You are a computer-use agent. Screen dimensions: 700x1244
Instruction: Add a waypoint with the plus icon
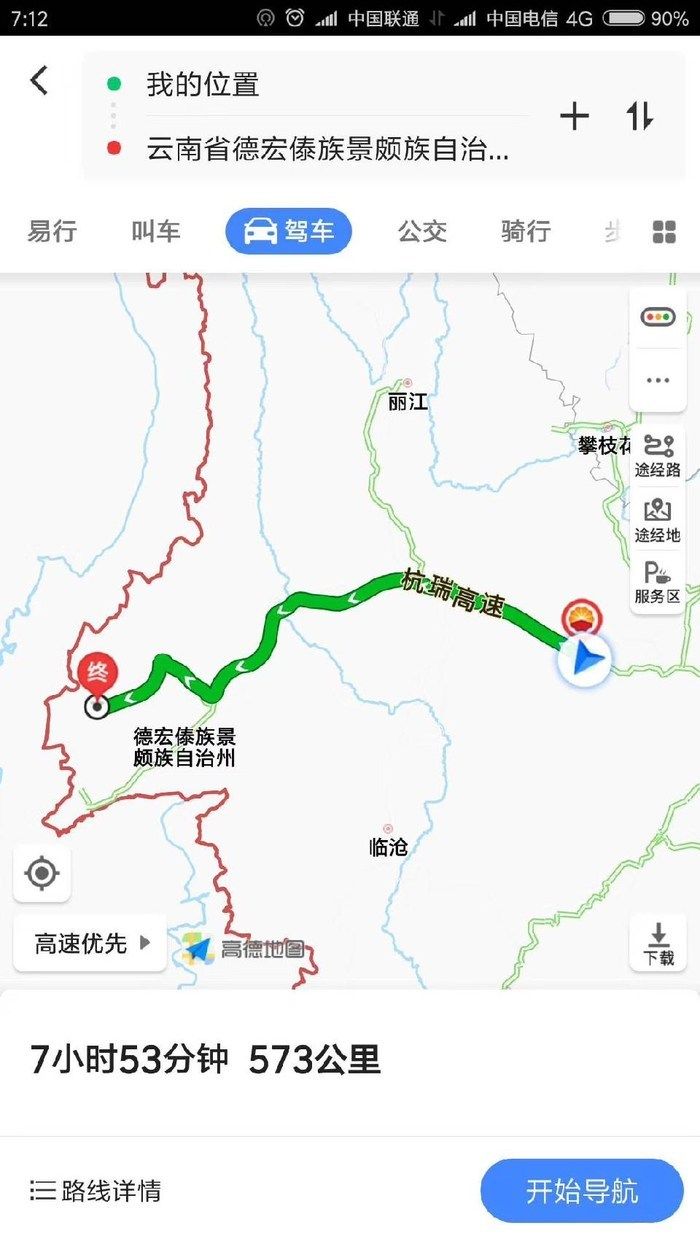(x=574, y=117)
